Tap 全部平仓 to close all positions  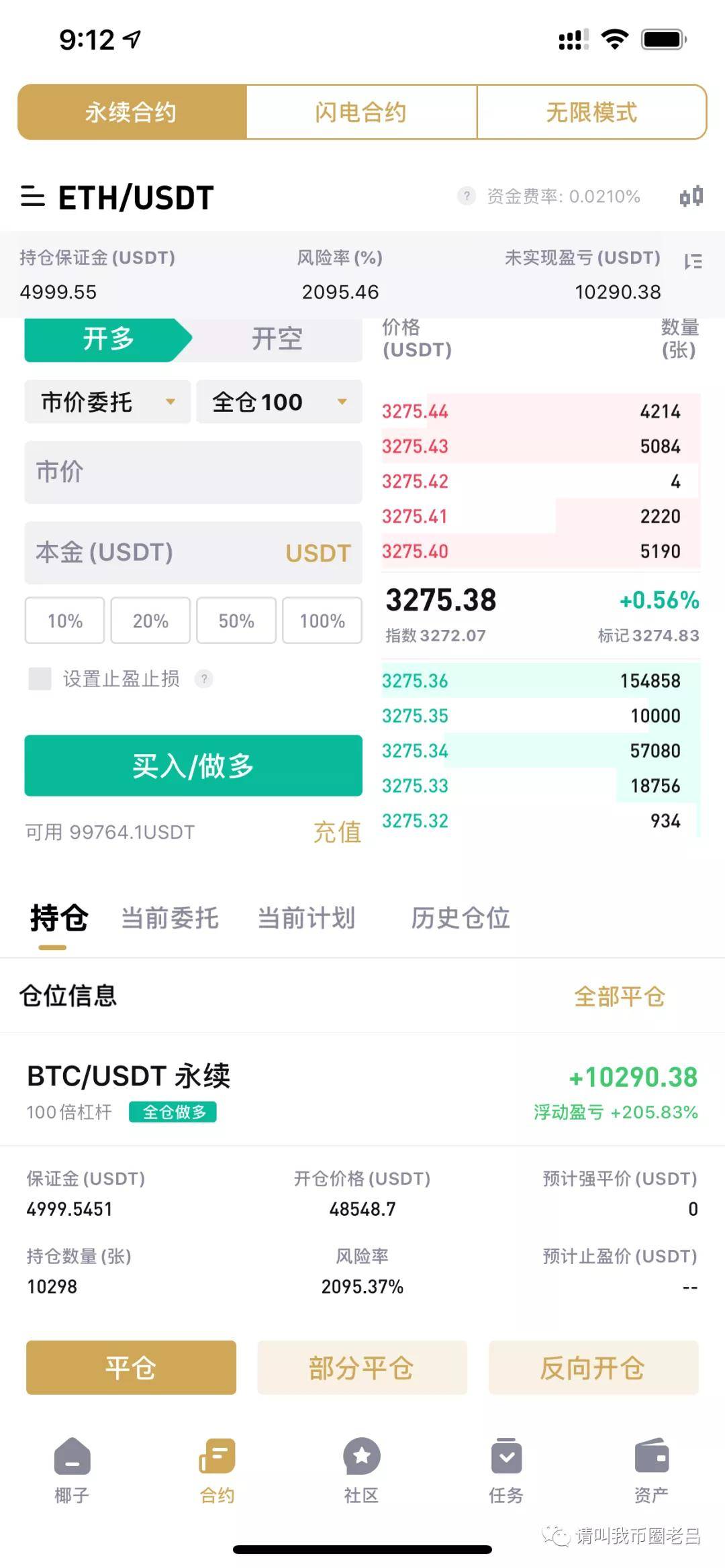point(619,996)
